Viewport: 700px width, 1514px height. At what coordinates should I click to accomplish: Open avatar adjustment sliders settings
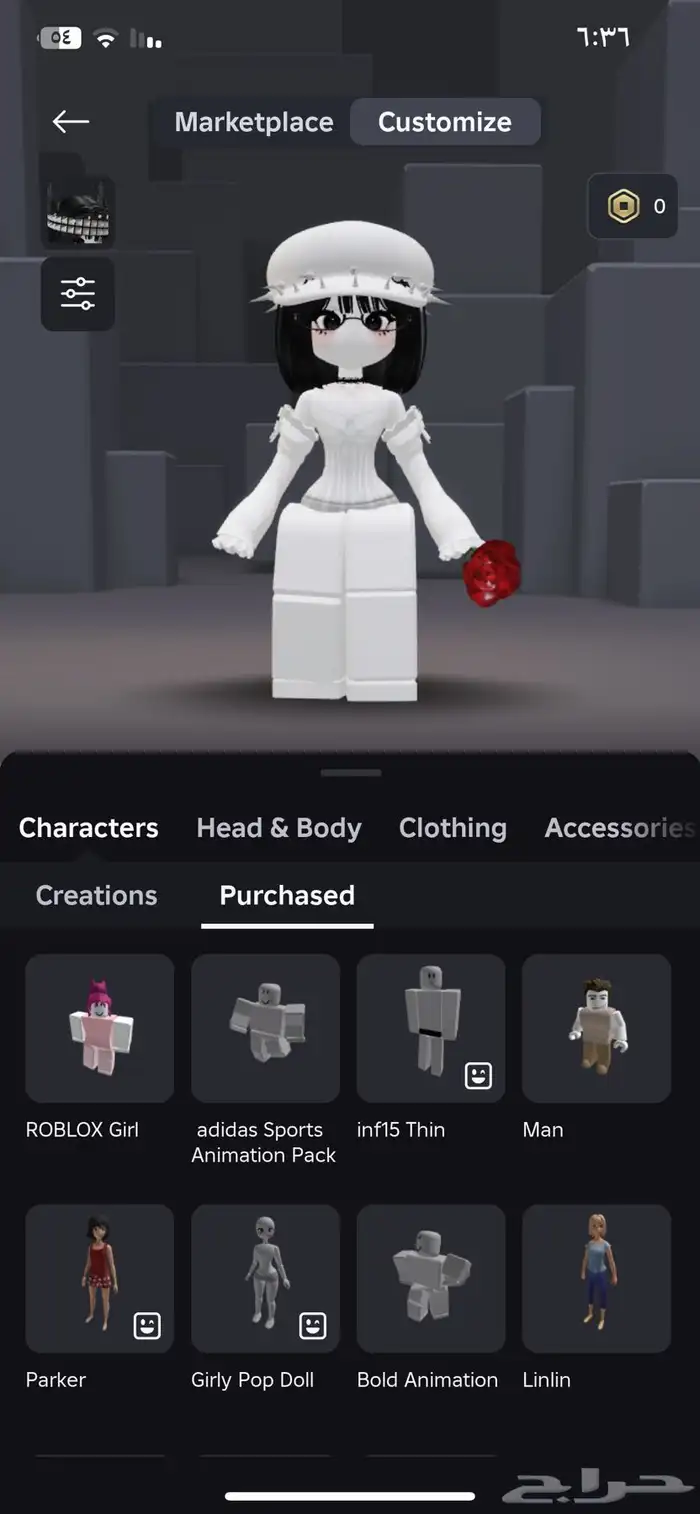78,294
